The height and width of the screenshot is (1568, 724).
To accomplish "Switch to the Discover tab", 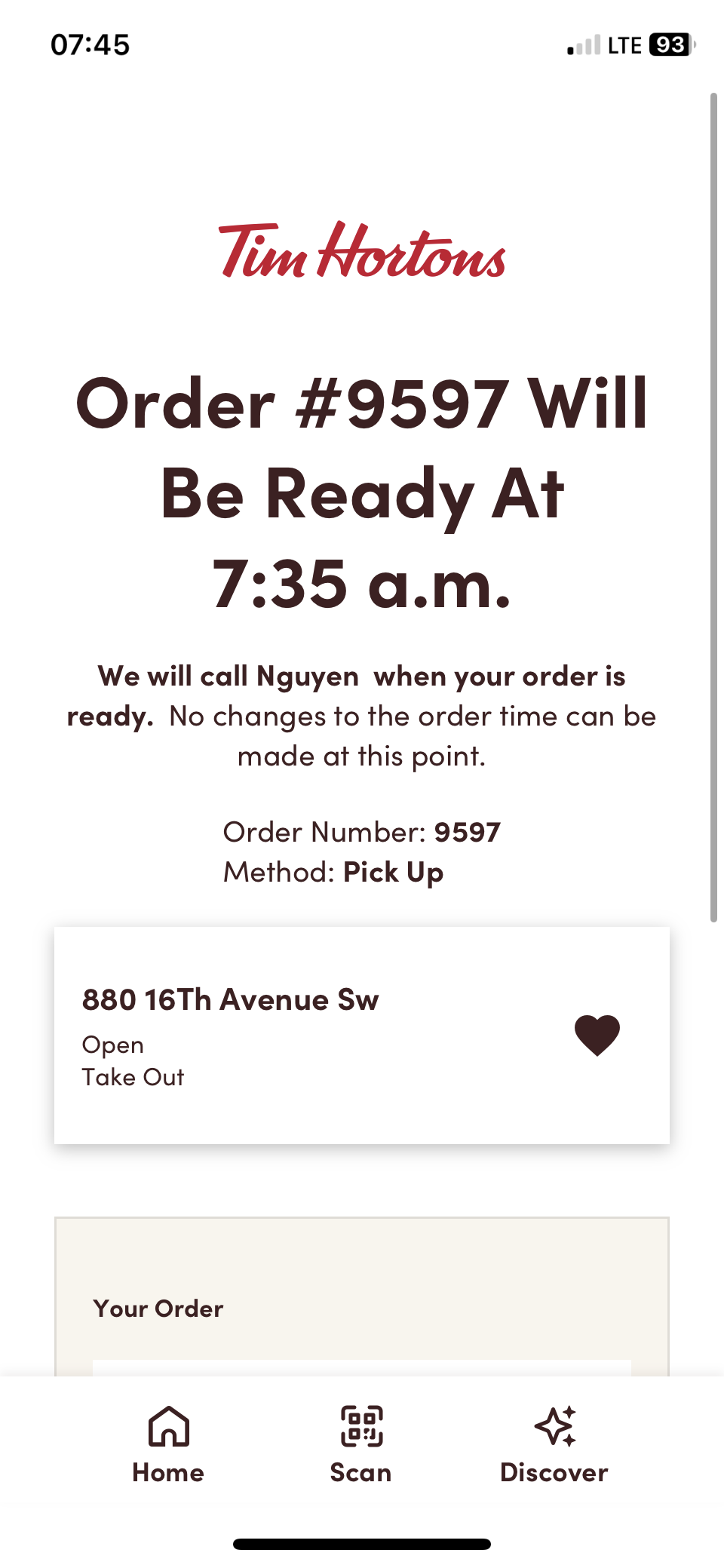I will point(554,1444).
